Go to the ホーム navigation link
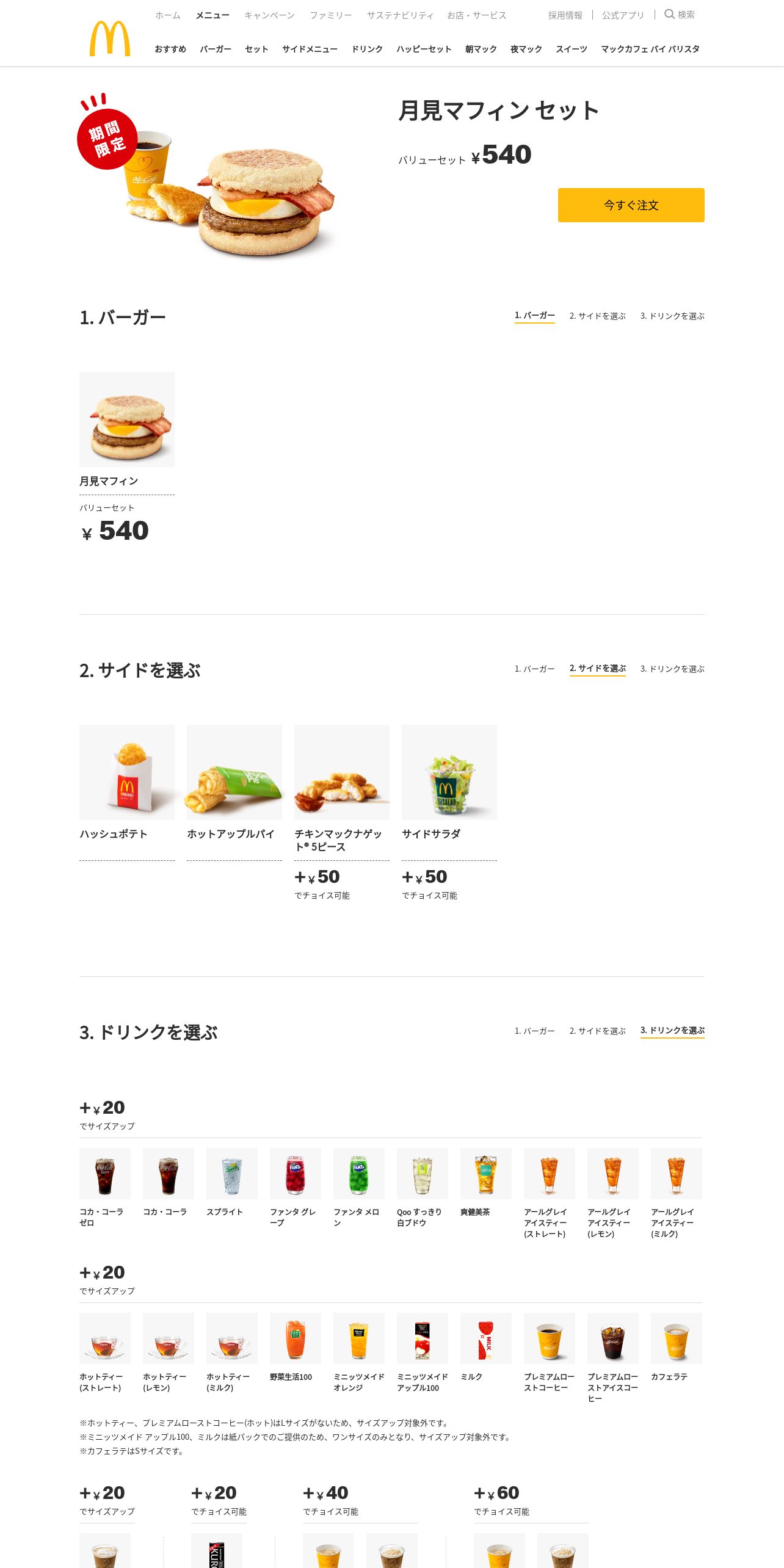 tap(167, 15)
